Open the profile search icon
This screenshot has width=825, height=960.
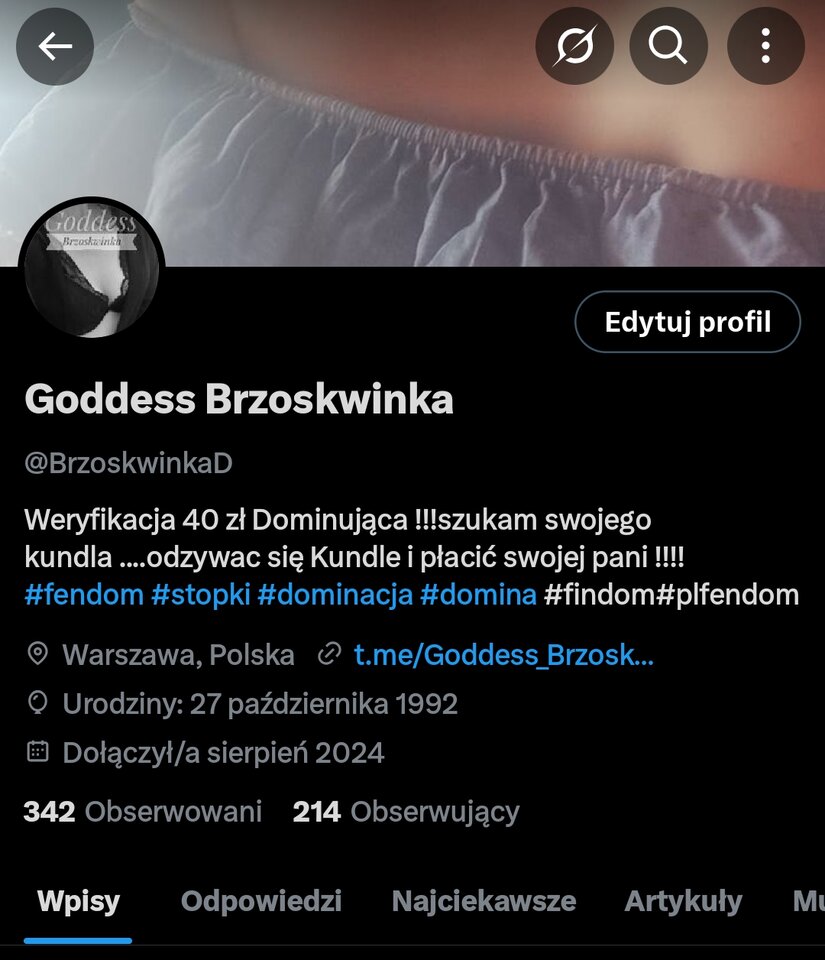668,46
